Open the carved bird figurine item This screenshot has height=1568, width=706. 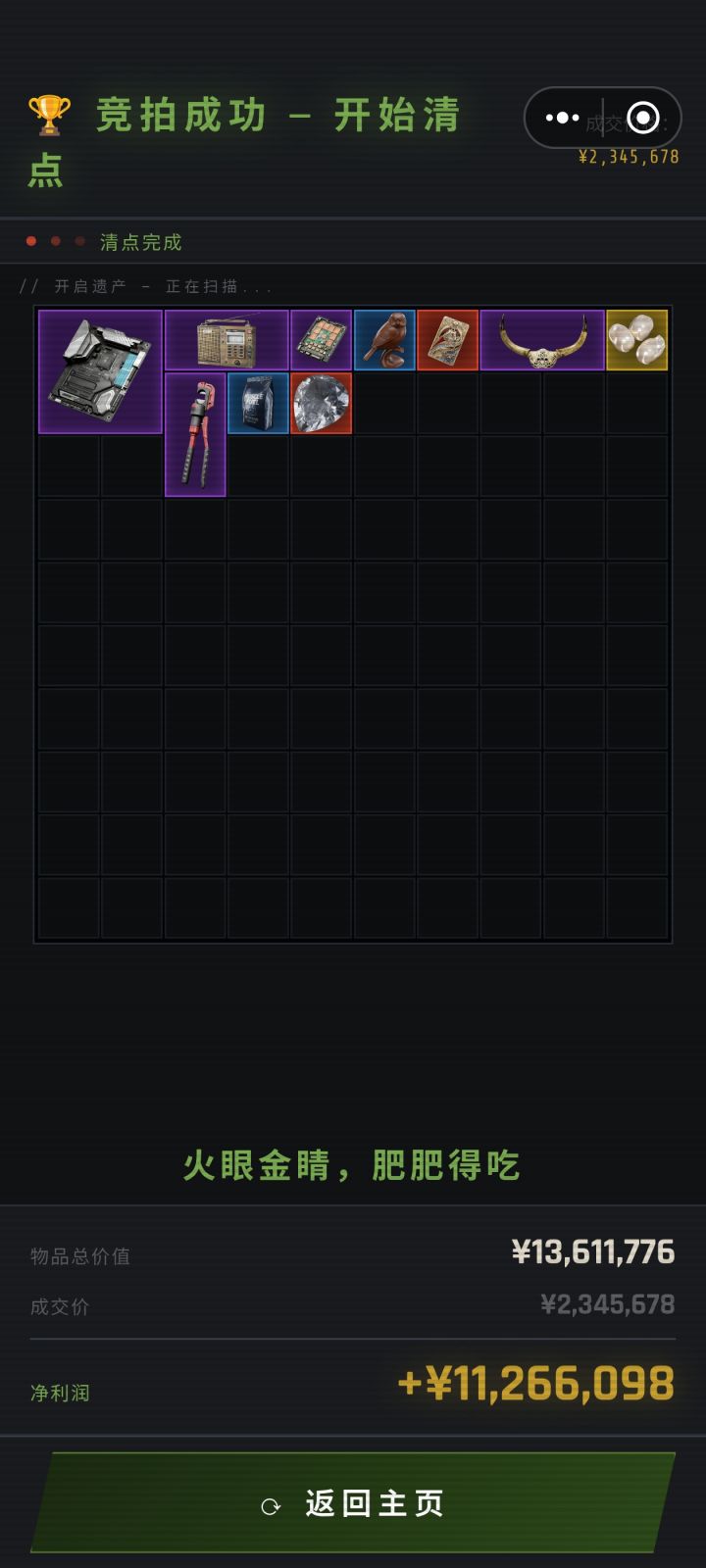coord(385,341)
